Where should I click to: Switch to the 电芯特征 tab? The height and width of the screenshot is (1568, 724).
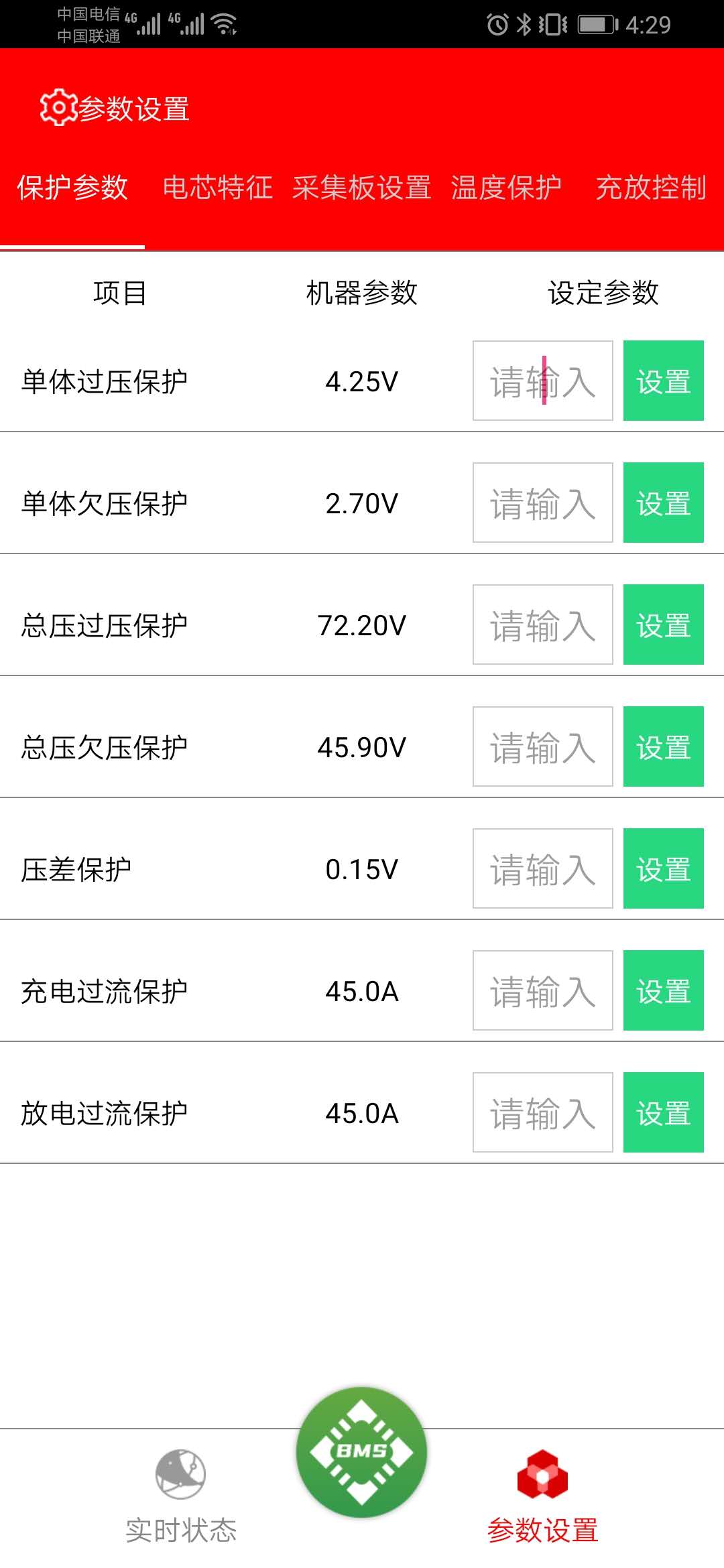[217, 188]
